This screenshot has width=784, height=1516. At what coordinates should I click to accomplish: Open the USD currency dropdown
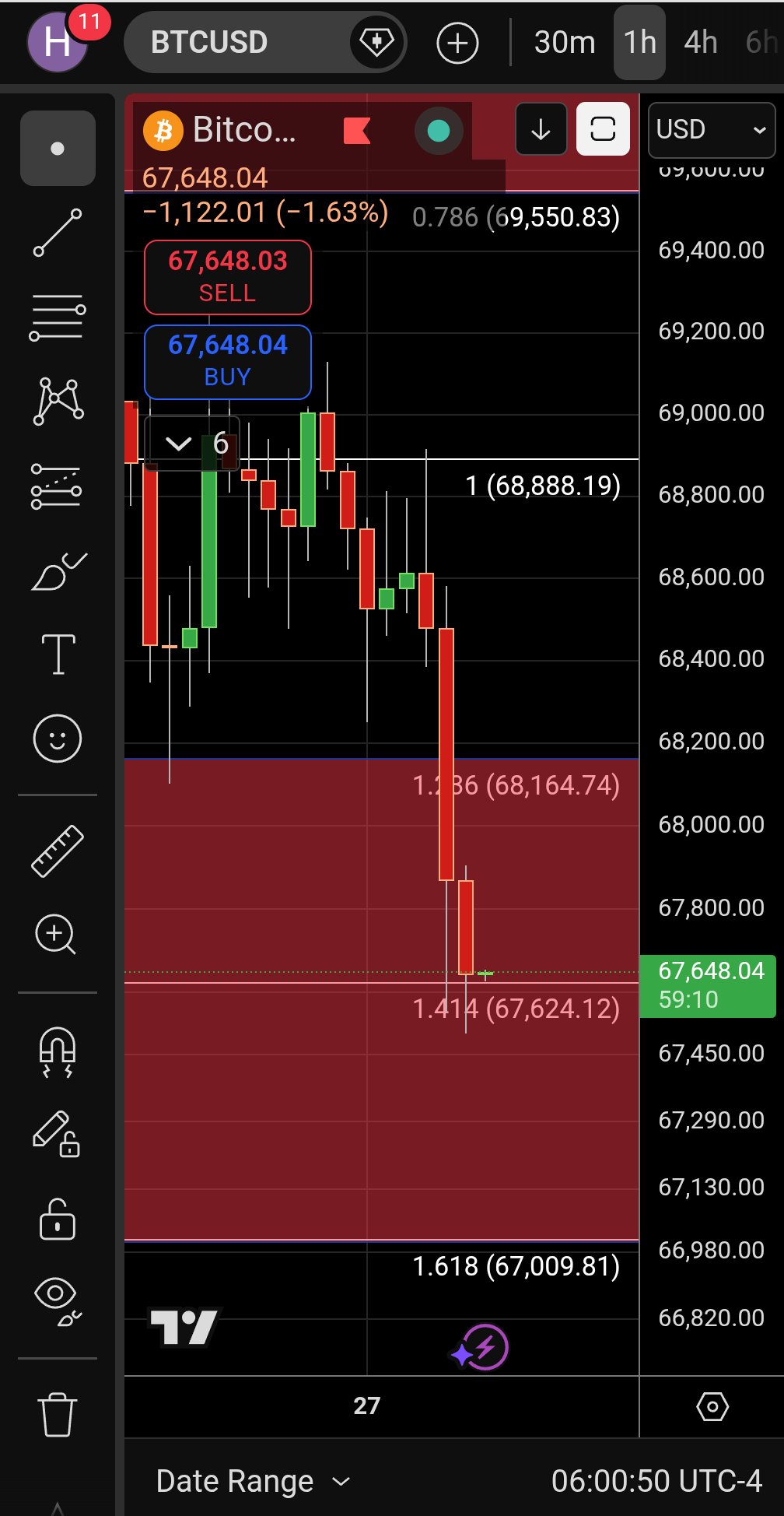(711, 129)
